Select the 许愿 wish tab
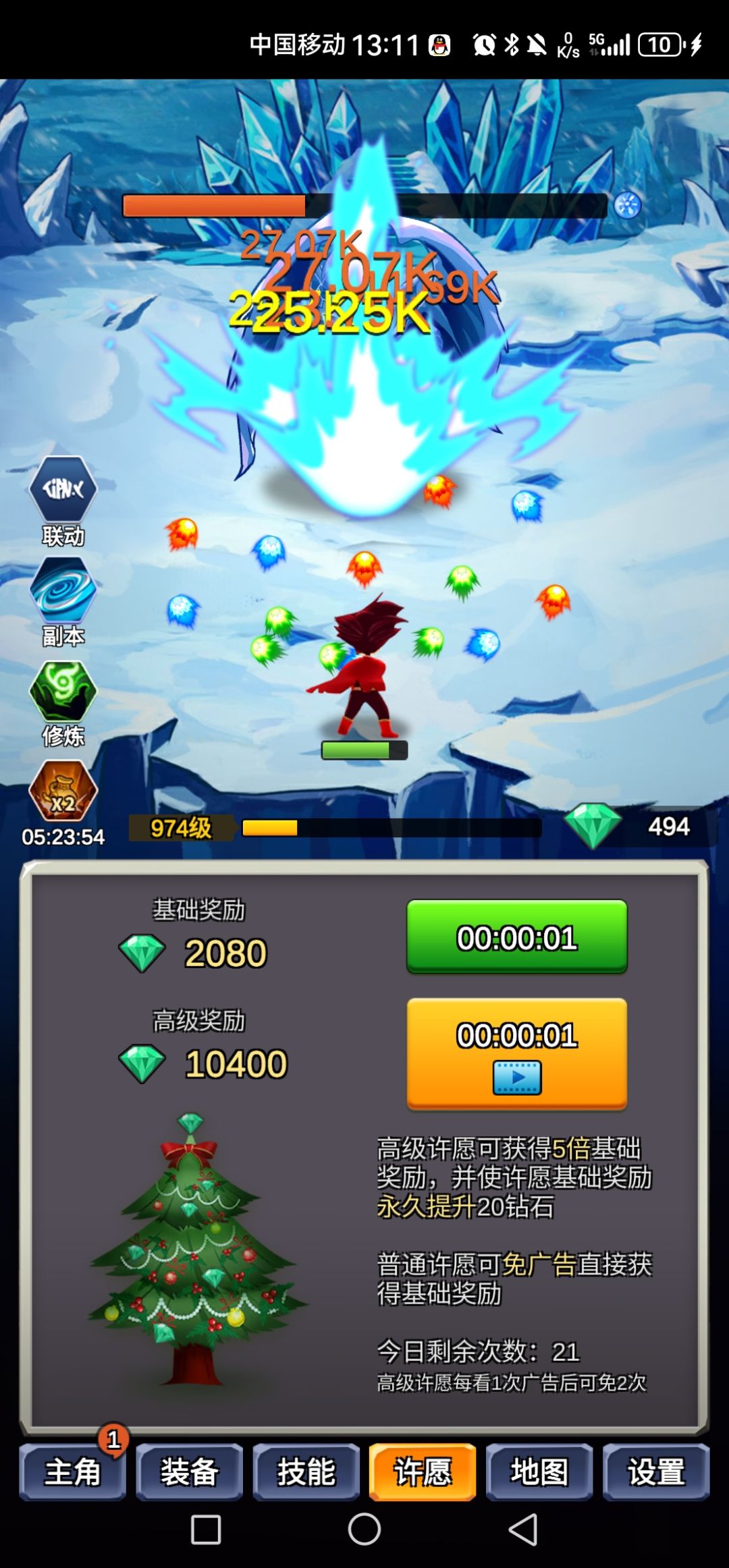729x1568 pixels. point(423,1472)
